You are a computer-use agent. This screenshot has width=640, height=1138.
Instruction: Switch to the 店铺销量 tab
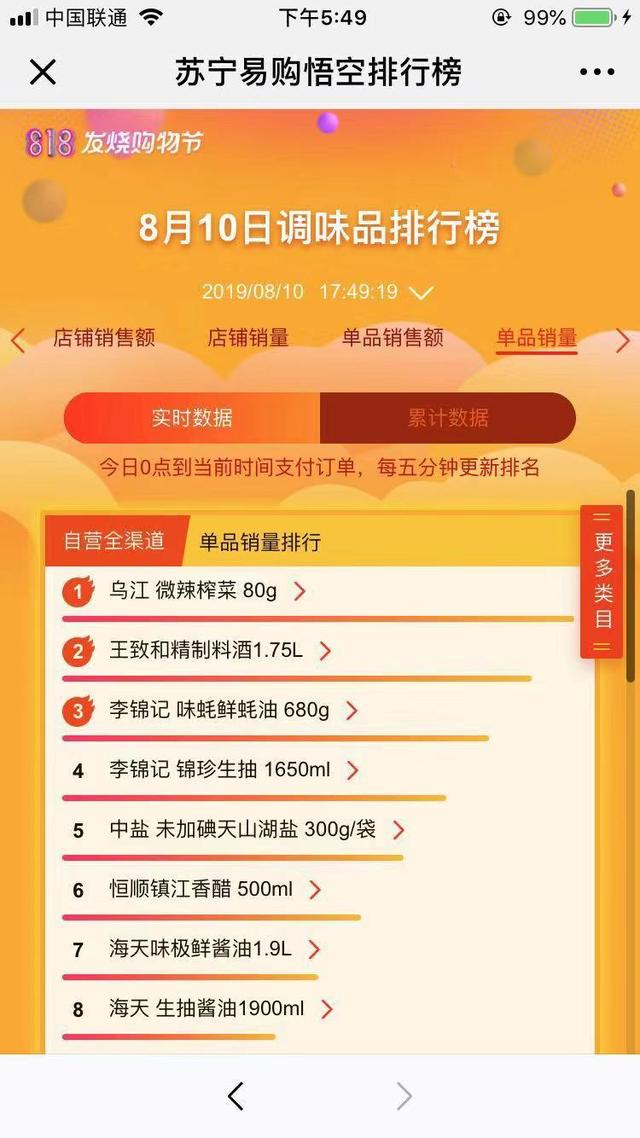pyautogui.click(x=248, y=337)
